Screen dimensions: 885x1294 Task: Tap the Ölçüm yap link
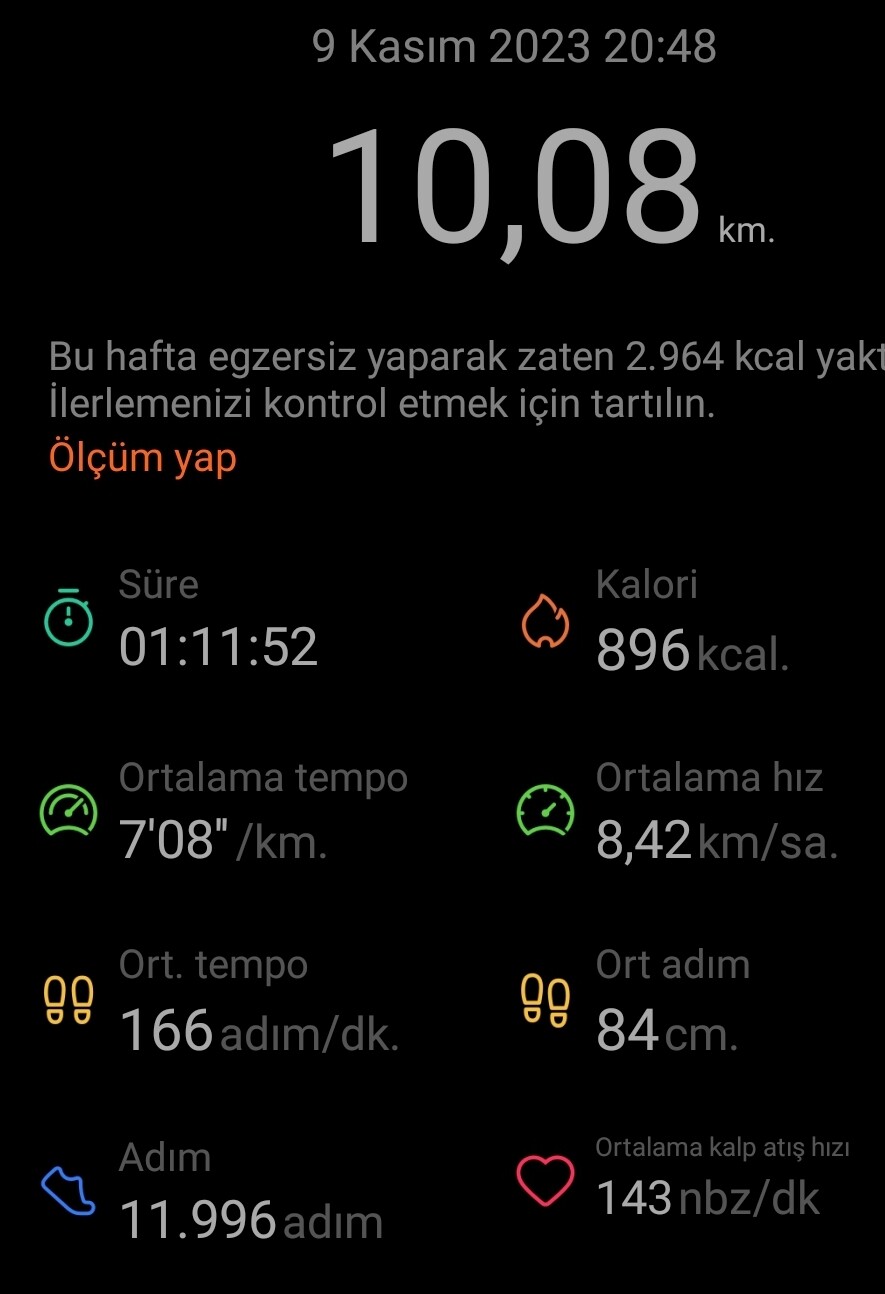pyautogui.click(x=143, y=458)
